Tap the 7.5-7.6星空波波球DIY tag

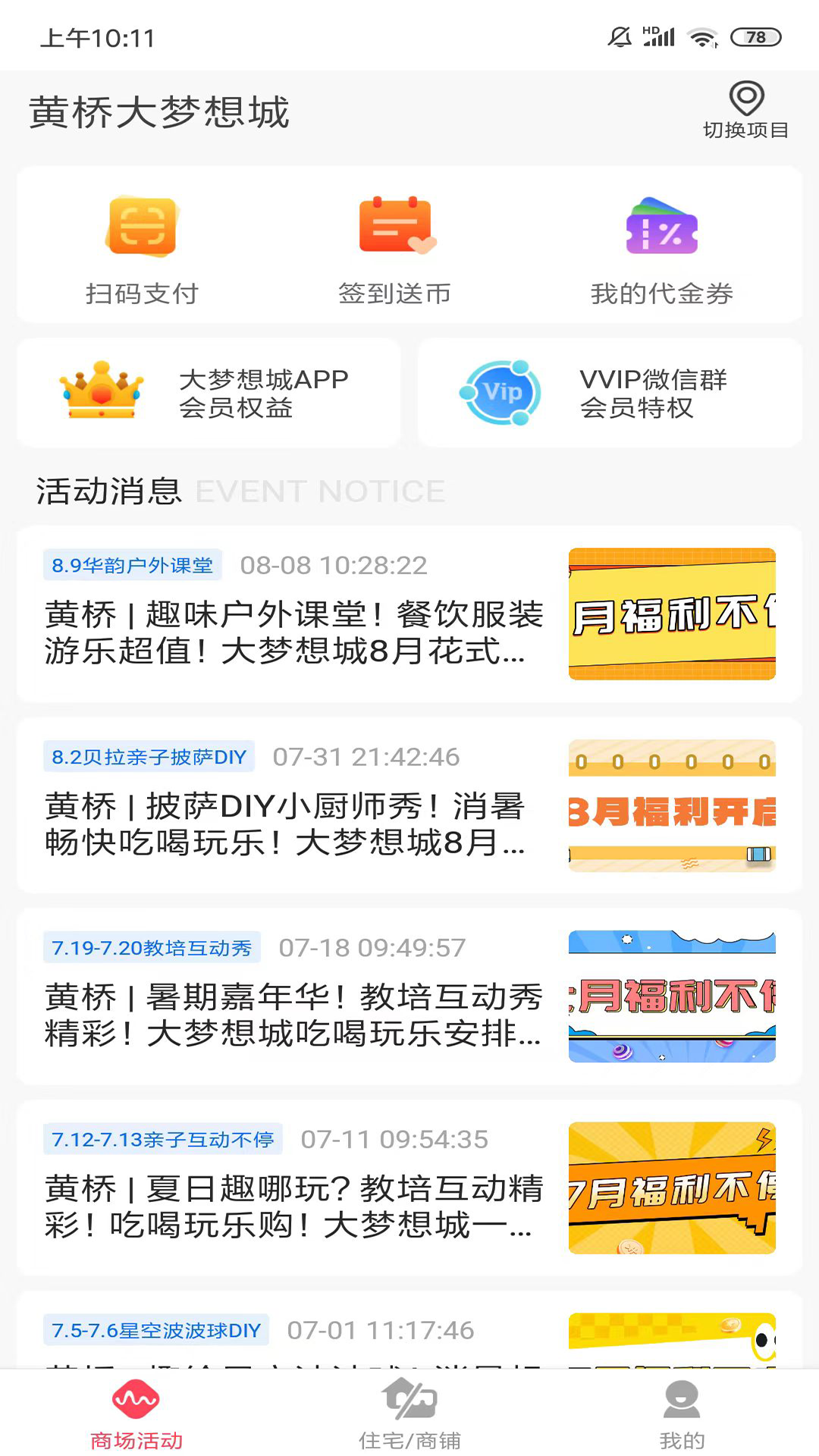[155, 1330]
